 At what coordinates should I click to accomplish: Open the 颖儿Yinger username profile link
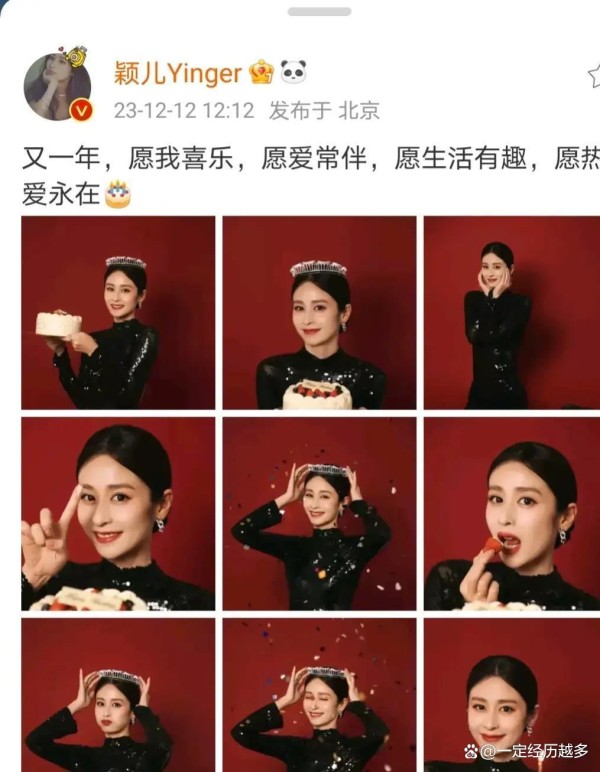click(x=177, y=73)
